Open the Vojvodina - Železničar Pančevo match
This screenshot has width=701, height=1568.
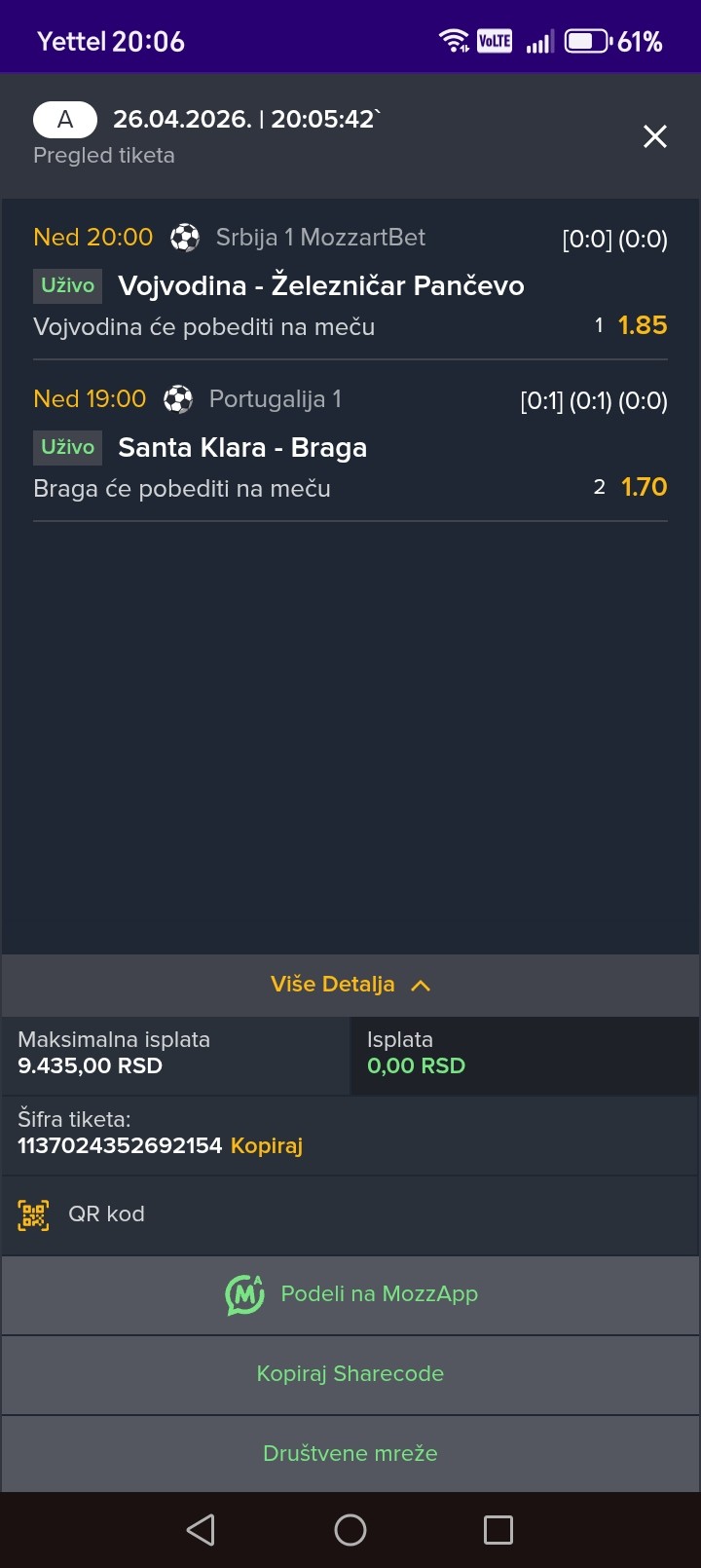click(x=320, y=285)
